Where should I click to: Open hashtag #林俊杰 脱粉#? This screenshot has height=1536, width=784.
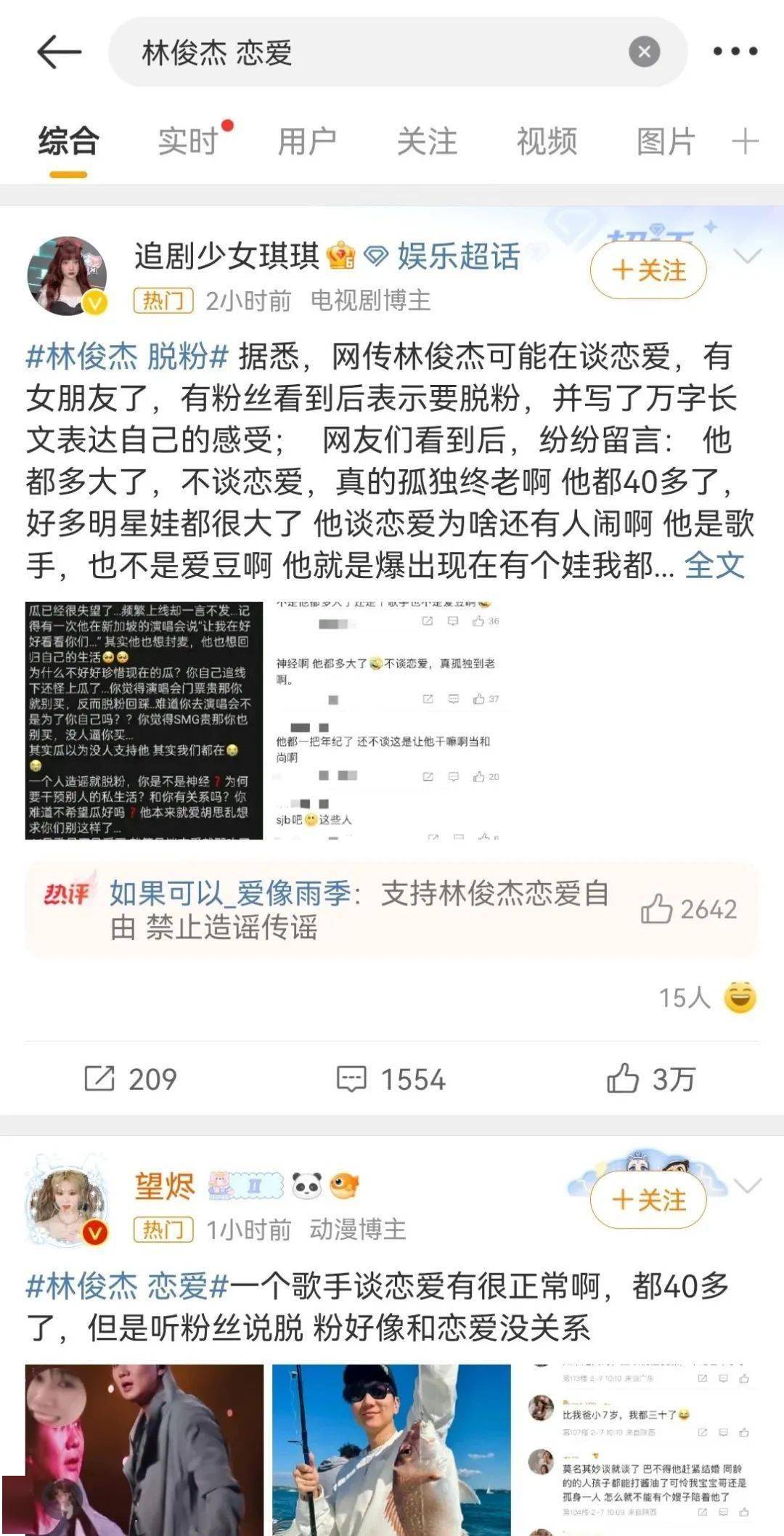click(128, 356)
